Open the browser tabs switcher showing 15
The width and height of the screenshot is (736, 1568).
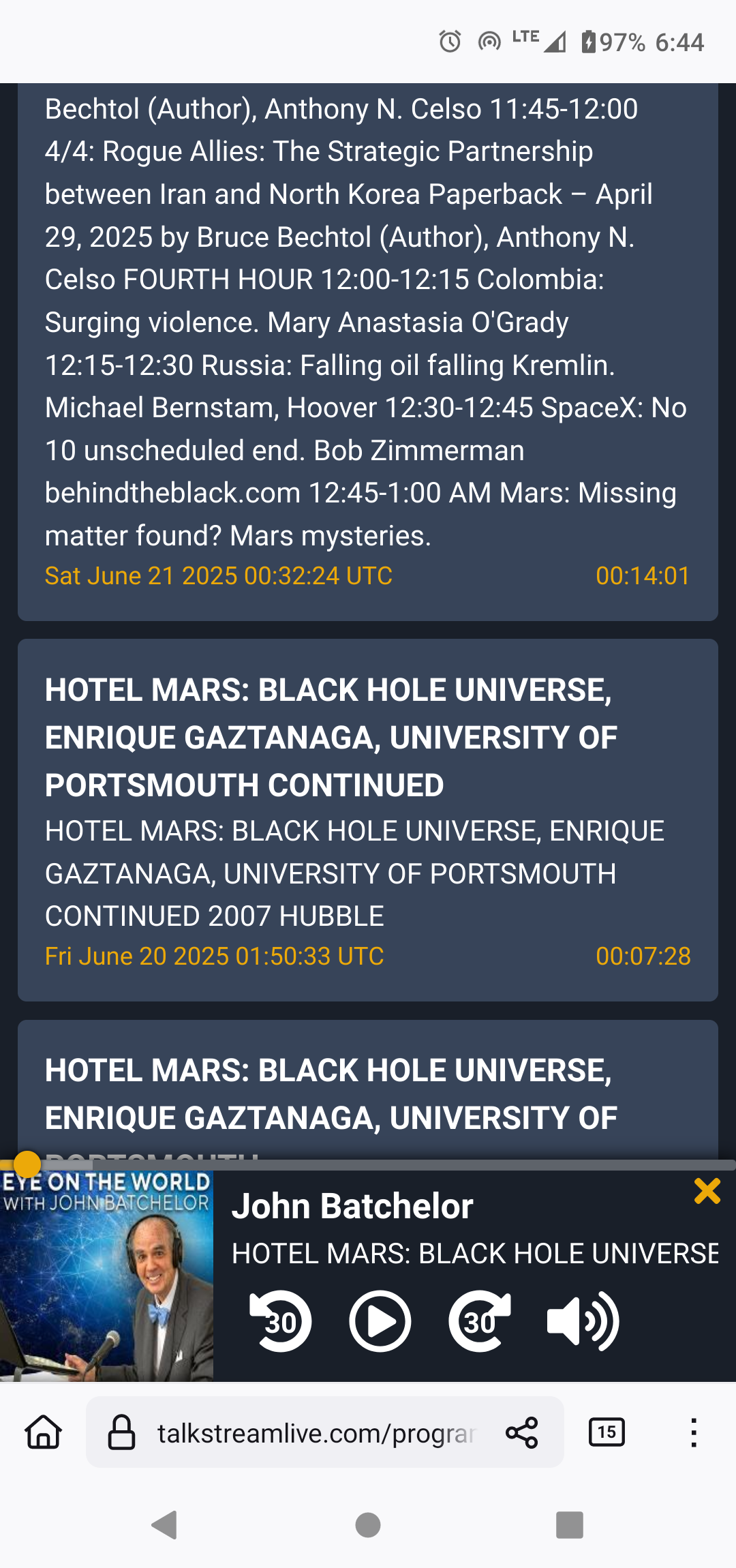click(x=607, y=1432)
